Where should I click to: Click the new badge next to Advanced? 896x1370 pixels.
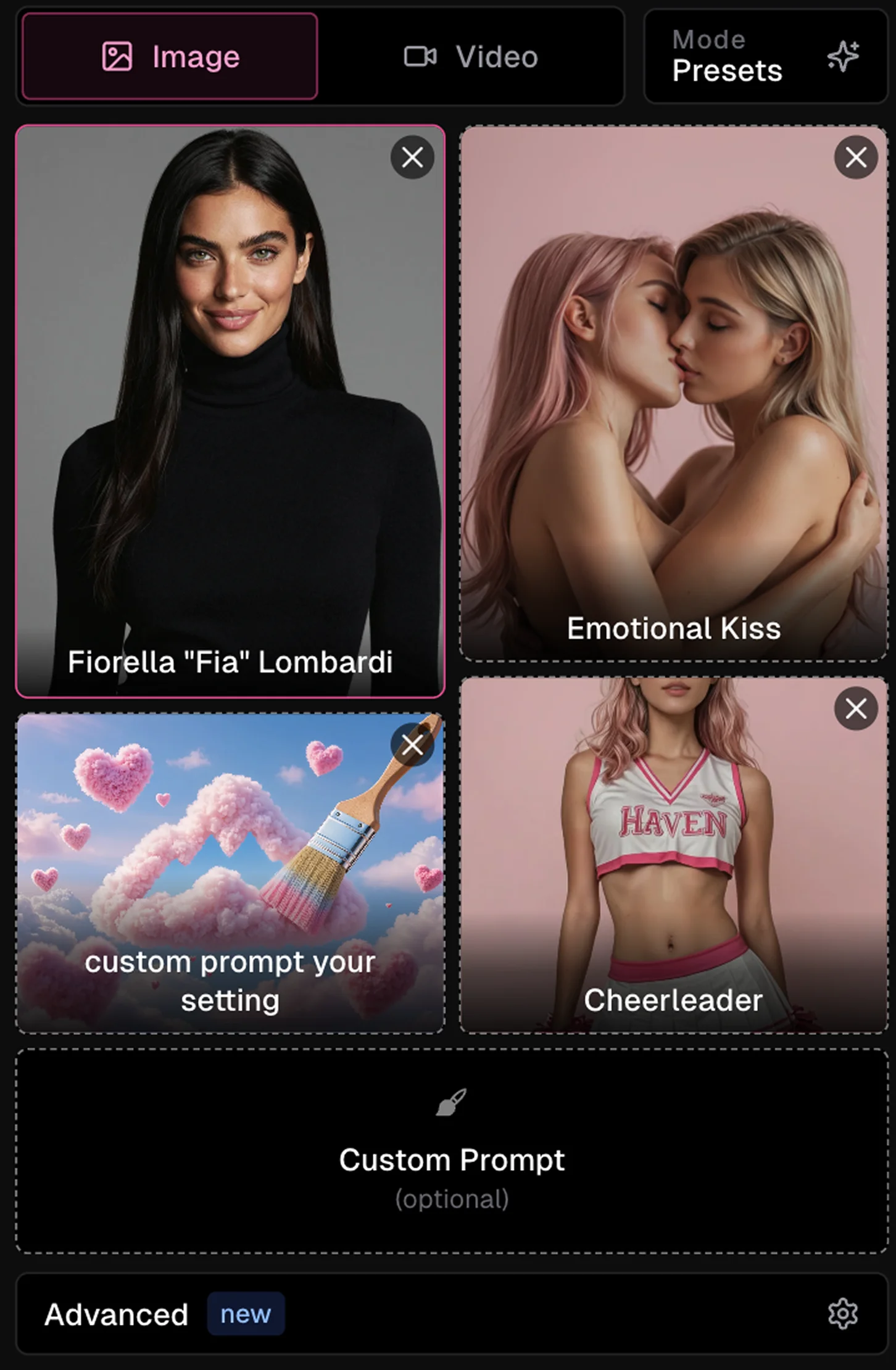point(245,1314)
